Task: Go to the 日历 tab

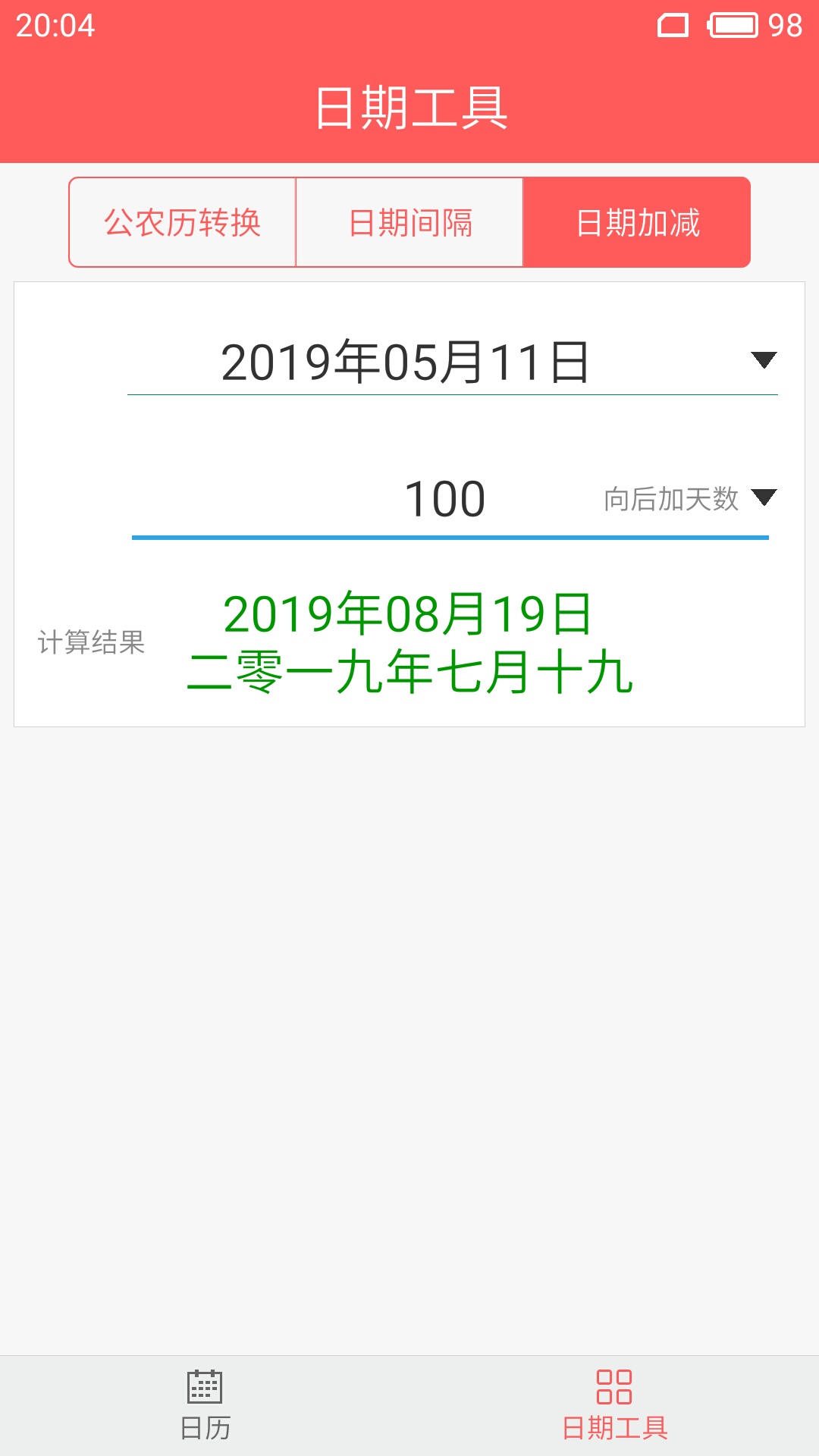Action: point(205,1405)
